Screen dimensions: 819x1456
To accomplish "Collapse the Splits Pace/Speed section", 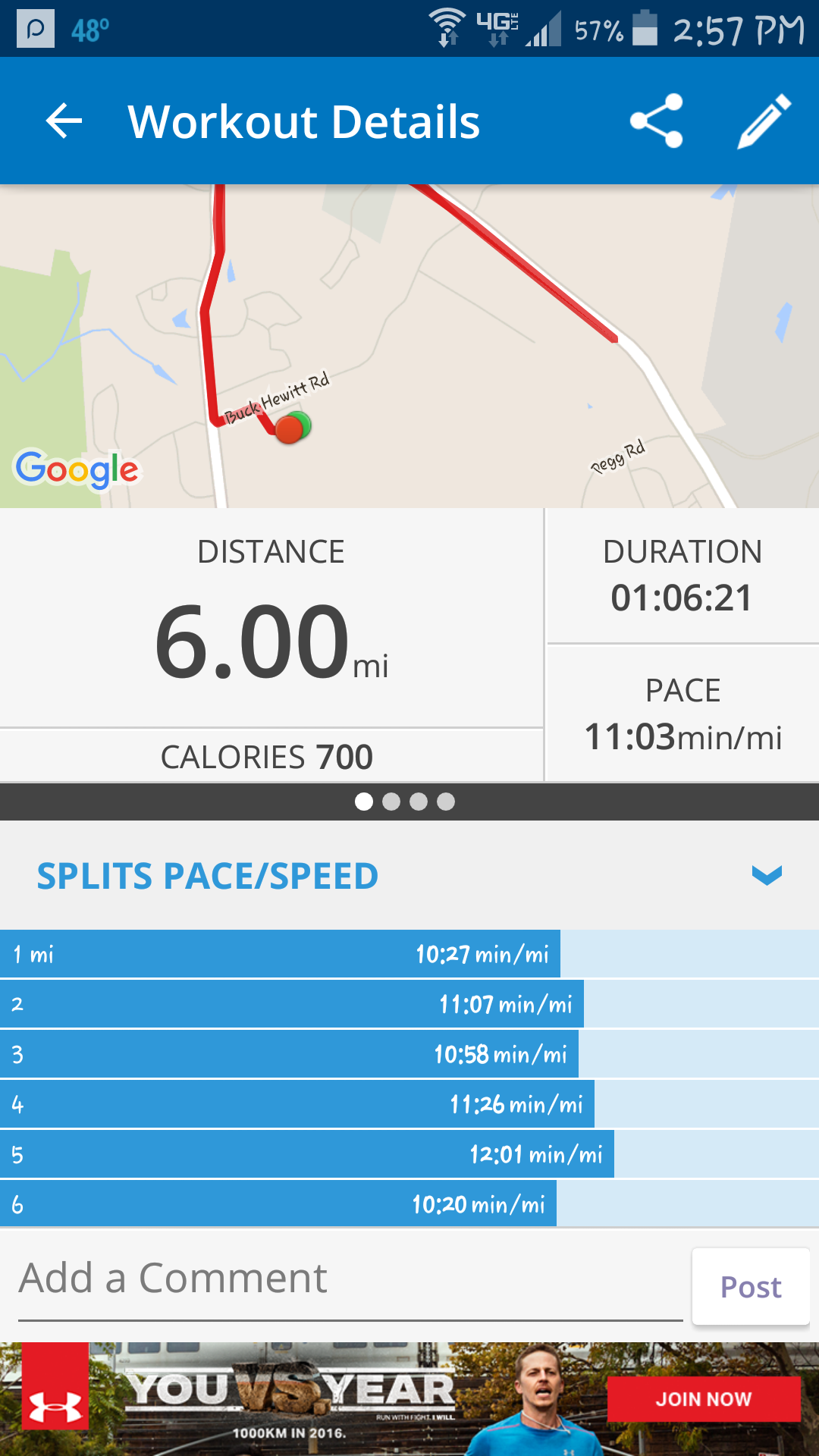I will 766,875.
